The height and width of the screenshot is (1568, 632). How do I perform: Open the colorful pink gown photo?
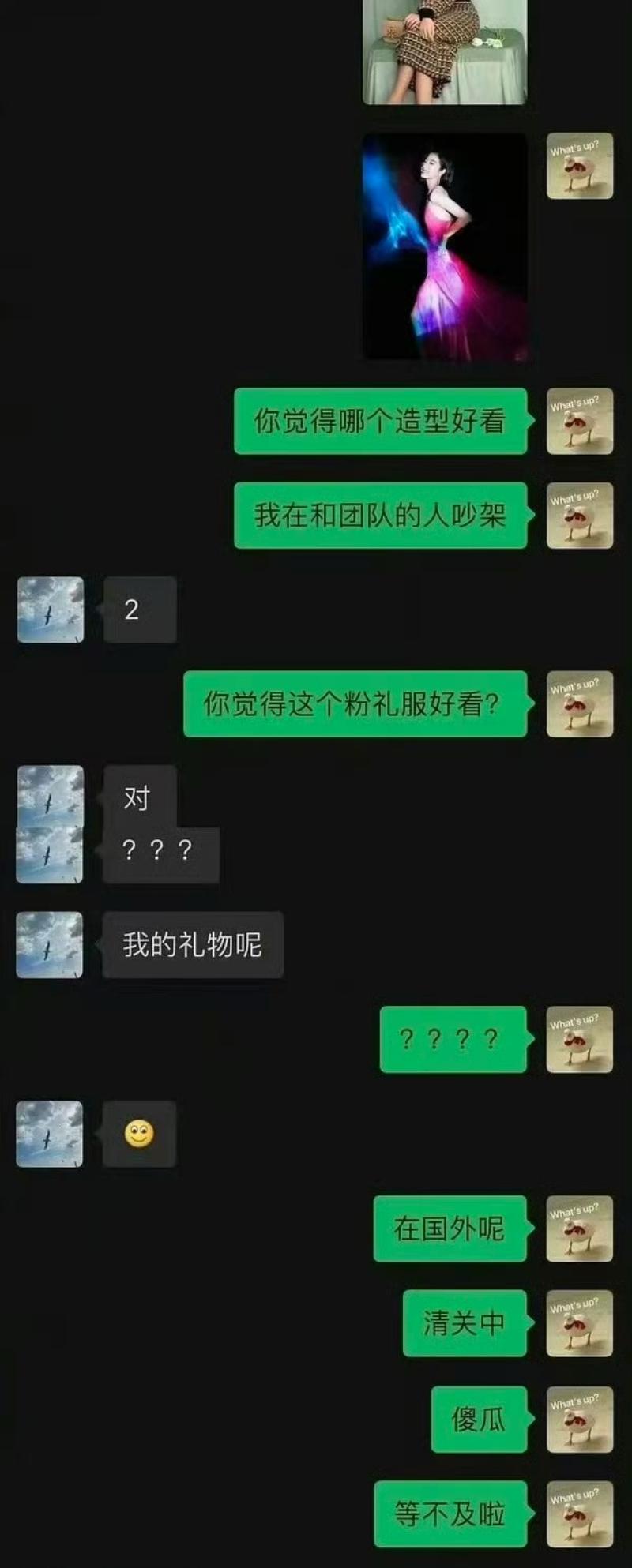point(445,246)
